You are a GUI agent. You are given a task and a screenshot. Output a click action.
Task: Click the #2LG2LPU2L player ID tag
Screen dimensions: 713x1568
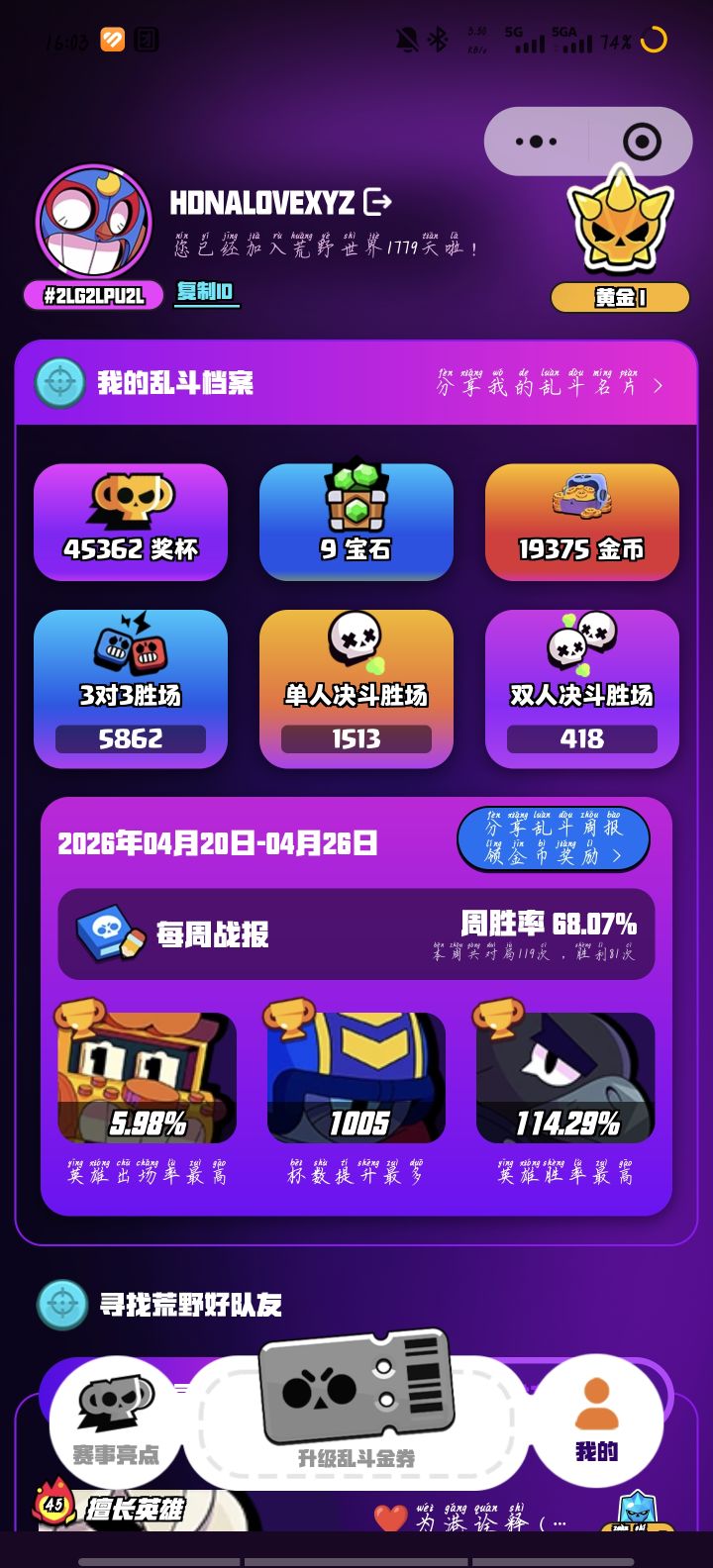(x=92, y=297)
